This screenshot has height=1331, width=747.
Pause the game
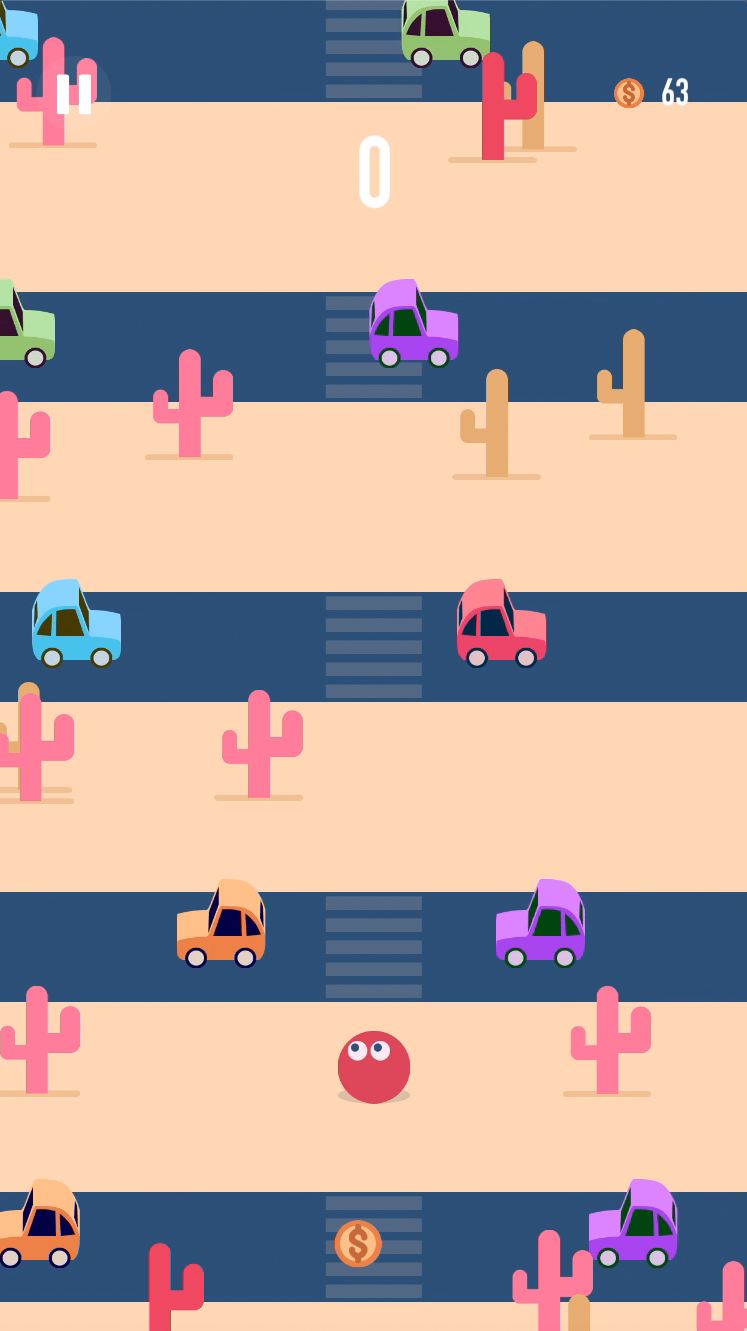(74, 94)
